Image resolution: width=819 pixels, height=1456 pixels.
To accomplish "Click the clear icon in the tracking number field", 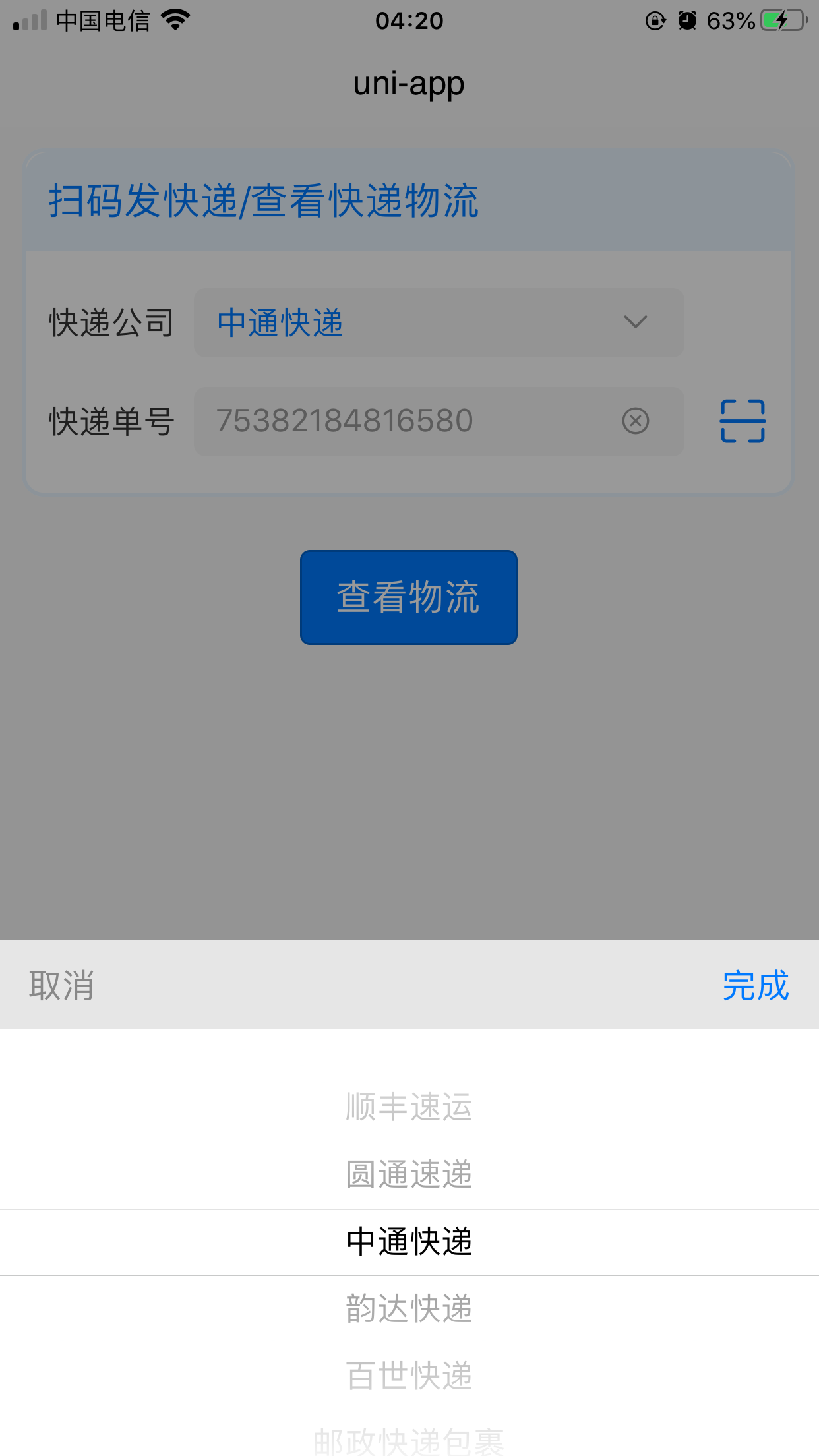I will 634,421.
